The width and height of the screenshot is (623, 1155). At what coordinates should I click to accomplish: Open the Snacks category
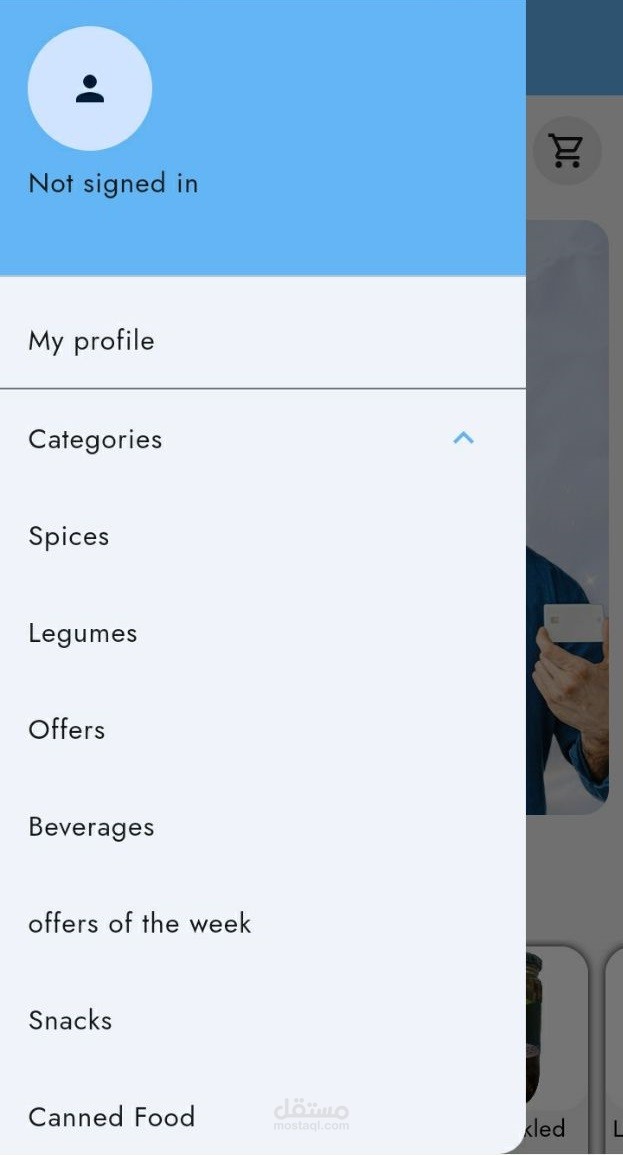(x=263, y=1021)
